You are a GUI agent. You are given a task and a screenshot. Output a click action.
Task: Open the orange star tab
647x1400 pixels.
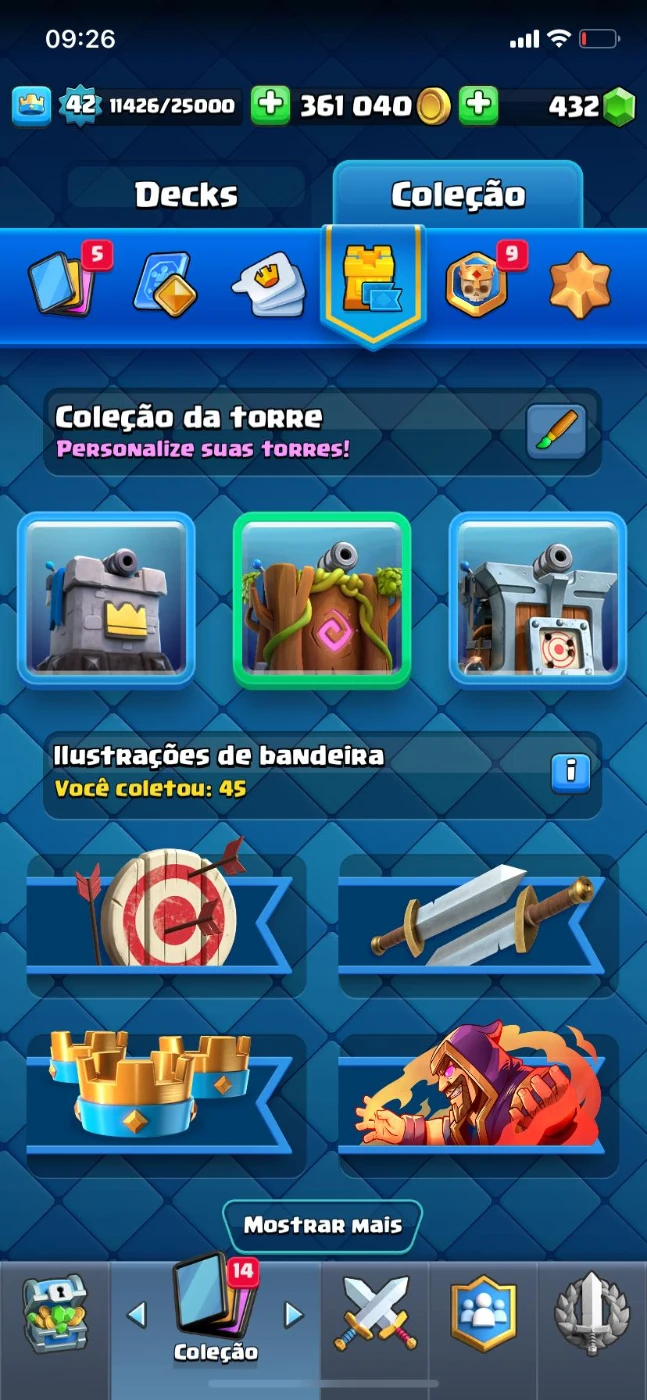pyautogui.click(x=580, y=285)
